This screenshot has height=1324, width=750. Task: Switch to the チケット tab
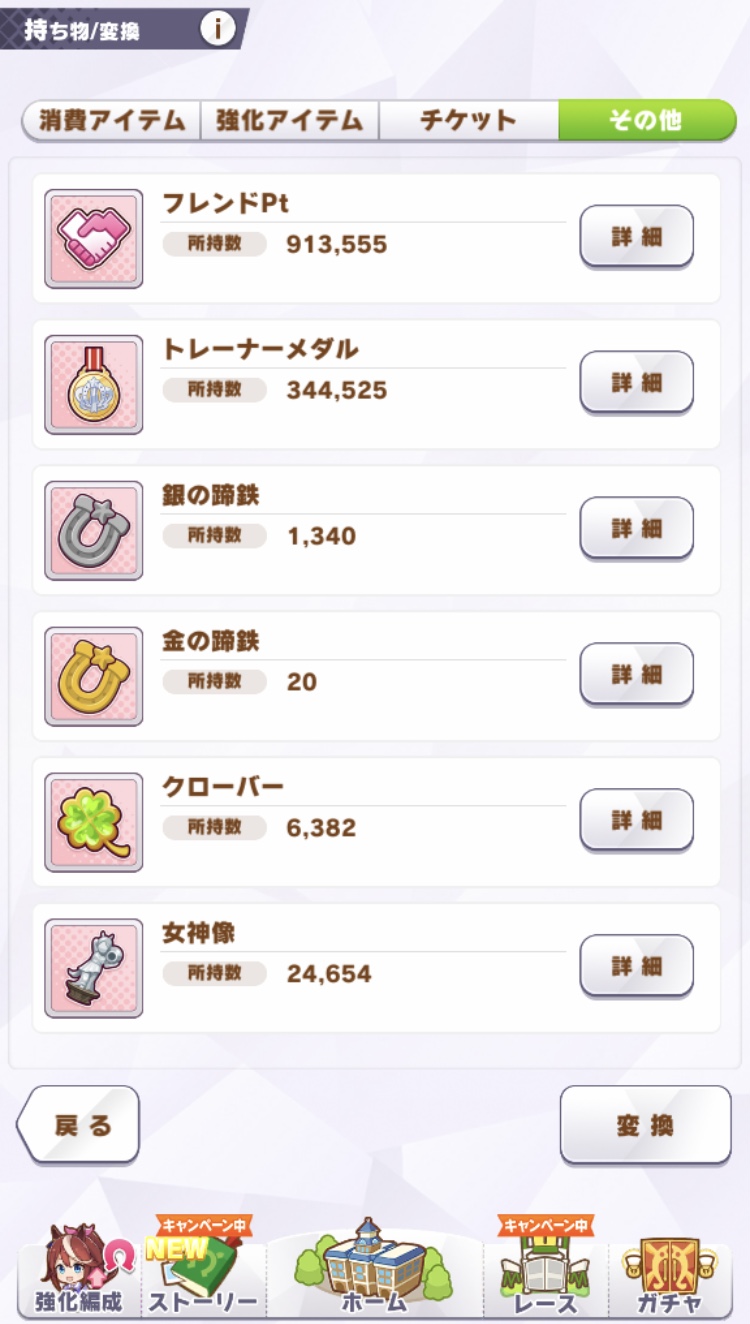(x=468, y=121)
